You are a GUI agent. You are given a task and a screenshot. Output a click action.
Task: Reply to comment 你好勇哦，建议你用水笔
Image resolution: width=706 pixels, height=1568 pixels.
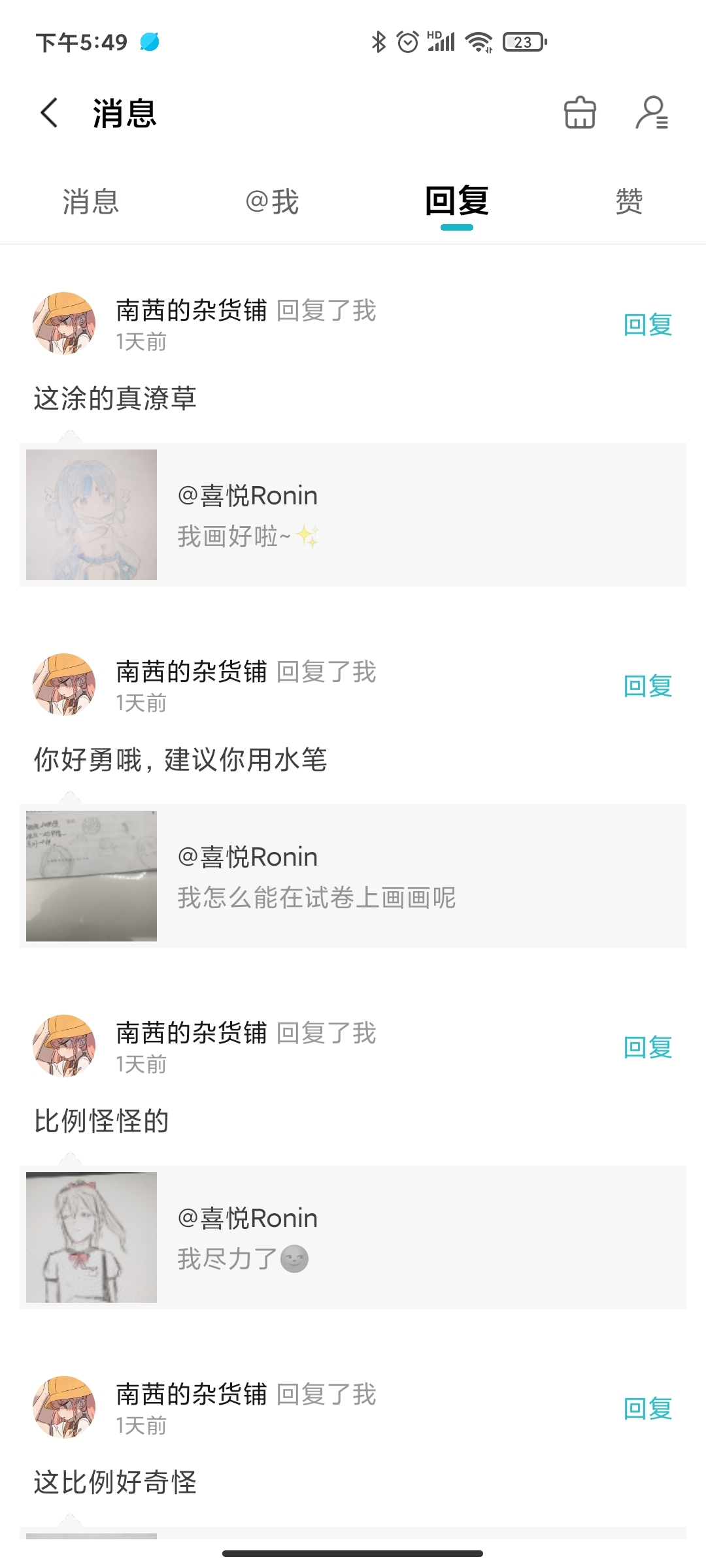pyautogui.click(x=648, y=686)
